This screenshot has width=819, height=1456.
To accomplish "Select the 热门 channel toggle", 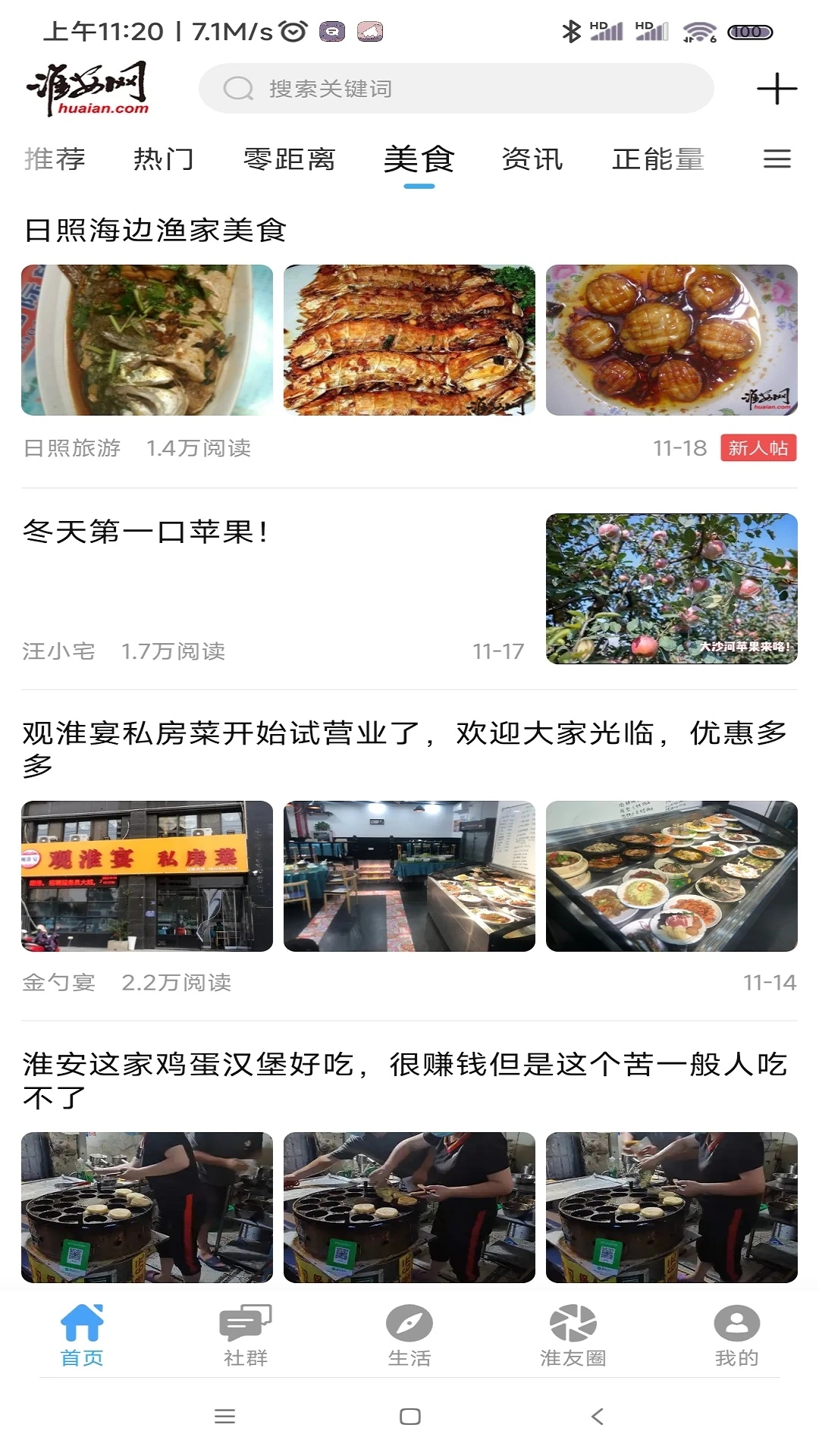I will click(165, 159).
